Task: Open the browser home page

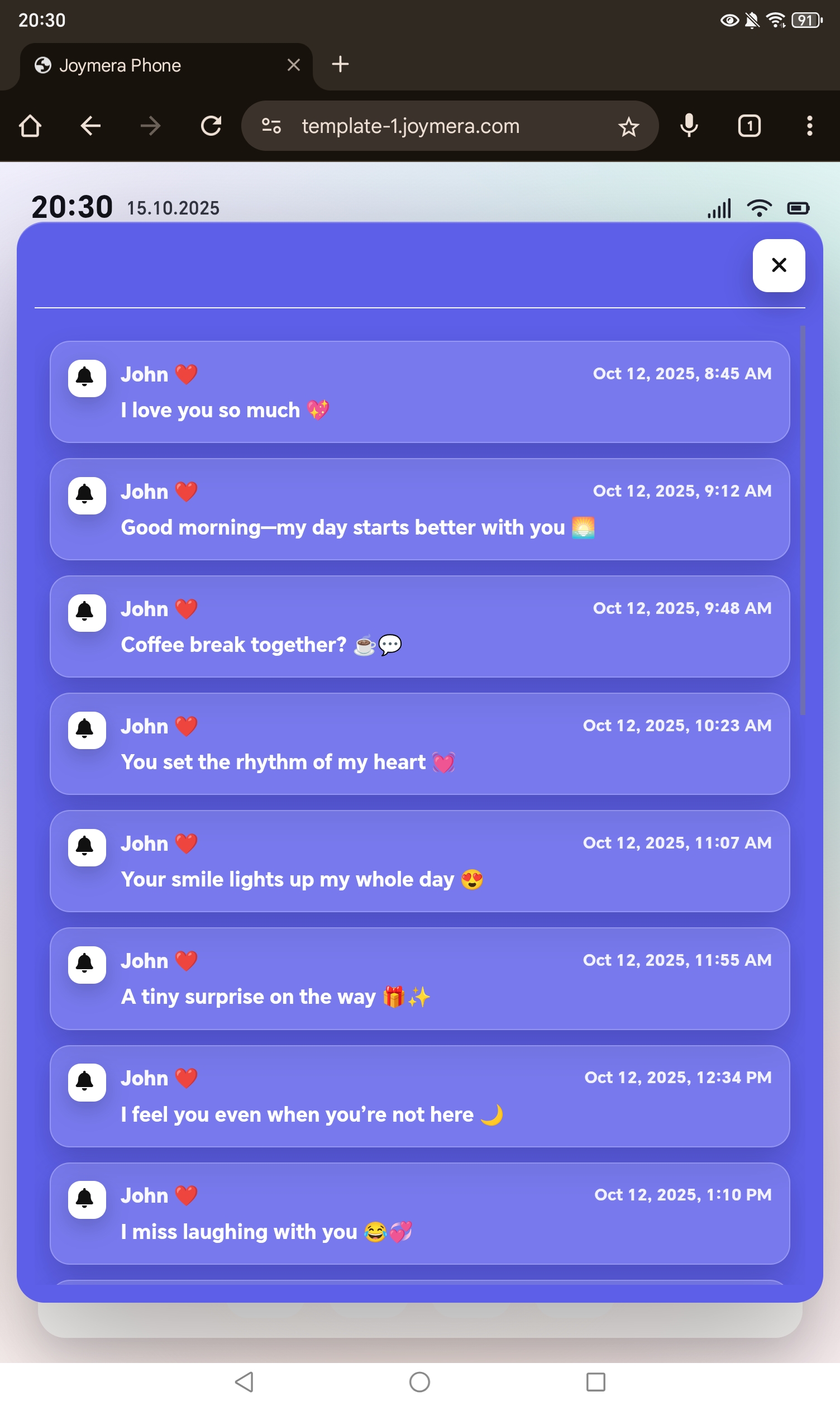Action: 30,126
